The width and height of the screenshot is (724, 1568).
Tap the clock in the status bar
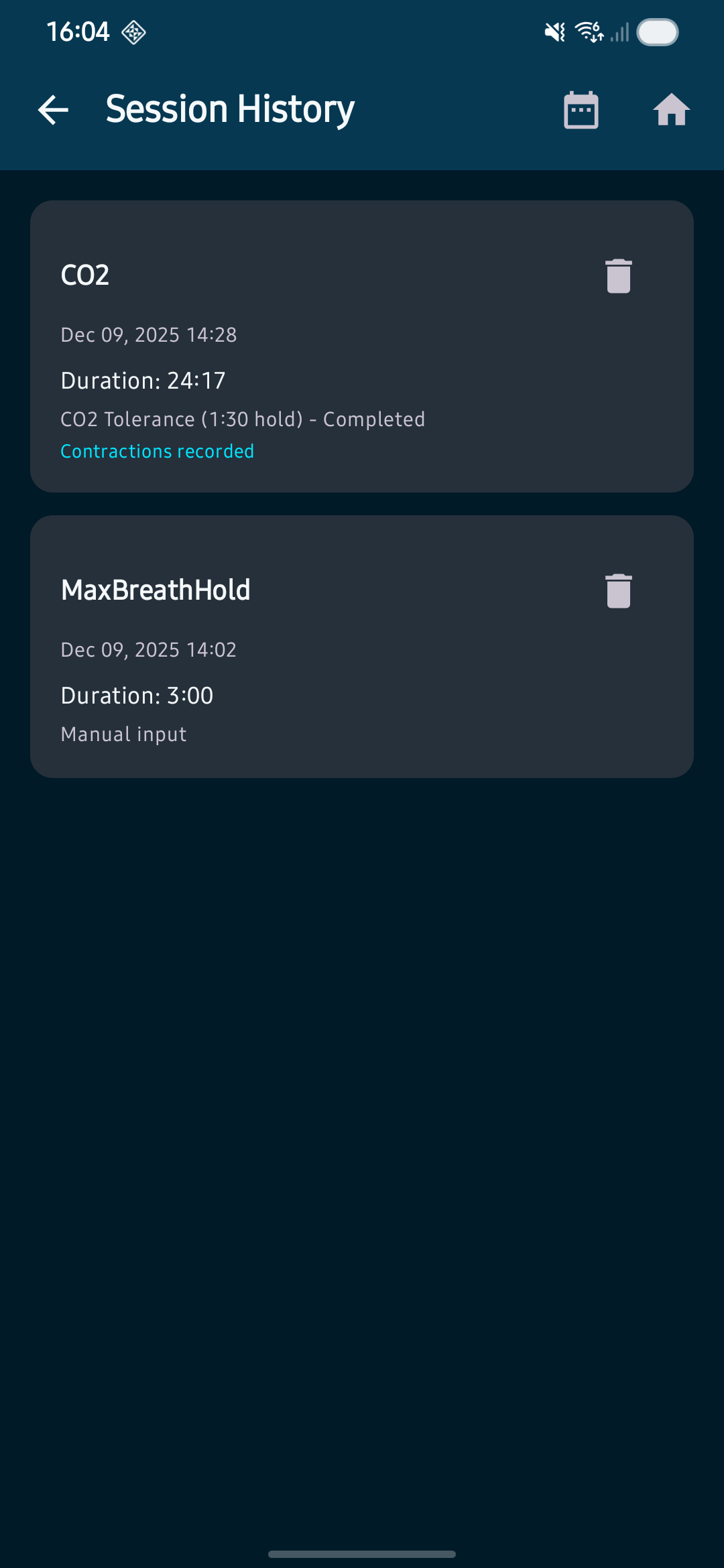(78, 30)
